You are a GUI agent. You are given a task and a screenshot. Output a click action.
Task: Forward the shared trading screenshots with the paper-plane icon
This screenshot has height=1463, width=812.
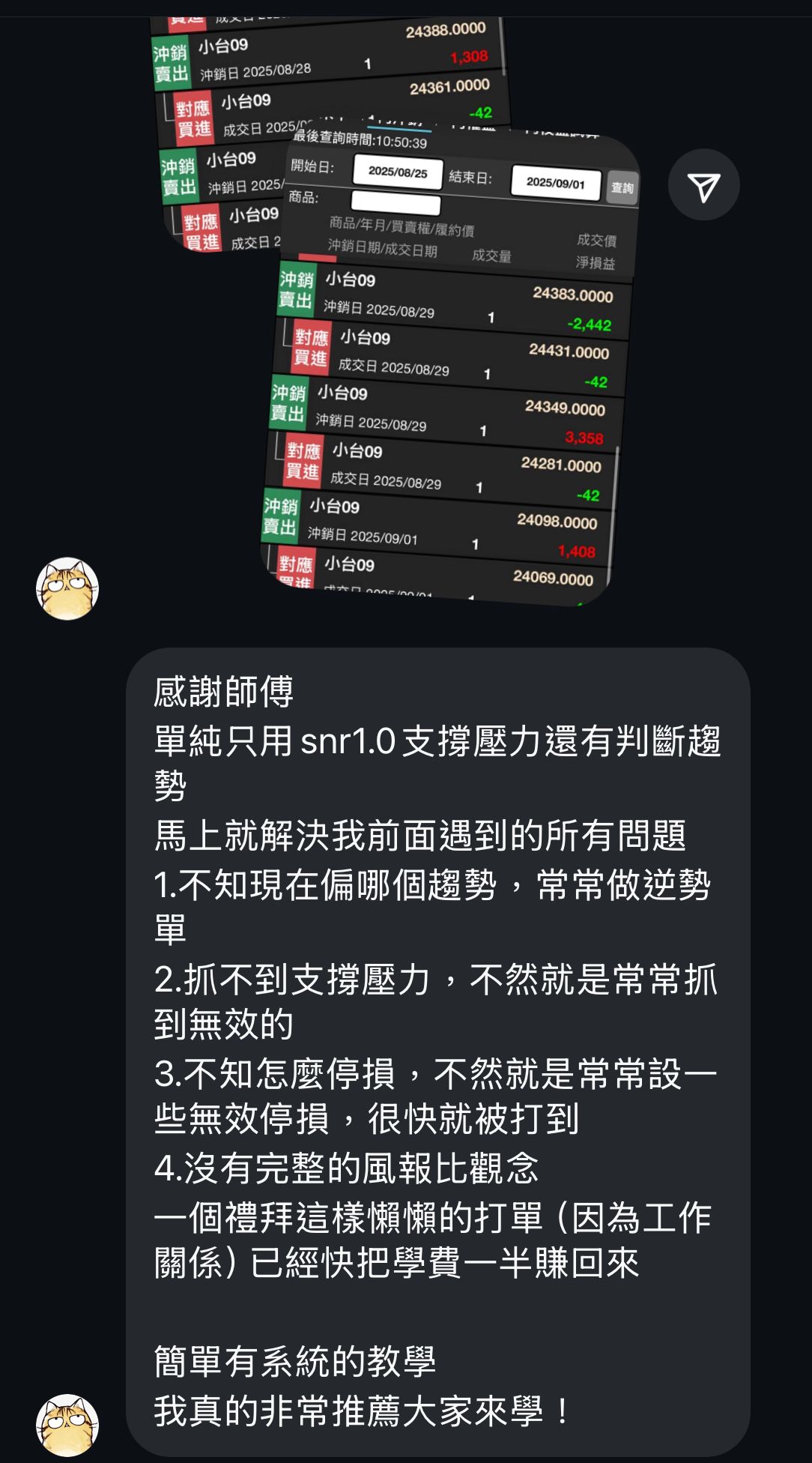(x=703, y=185)
